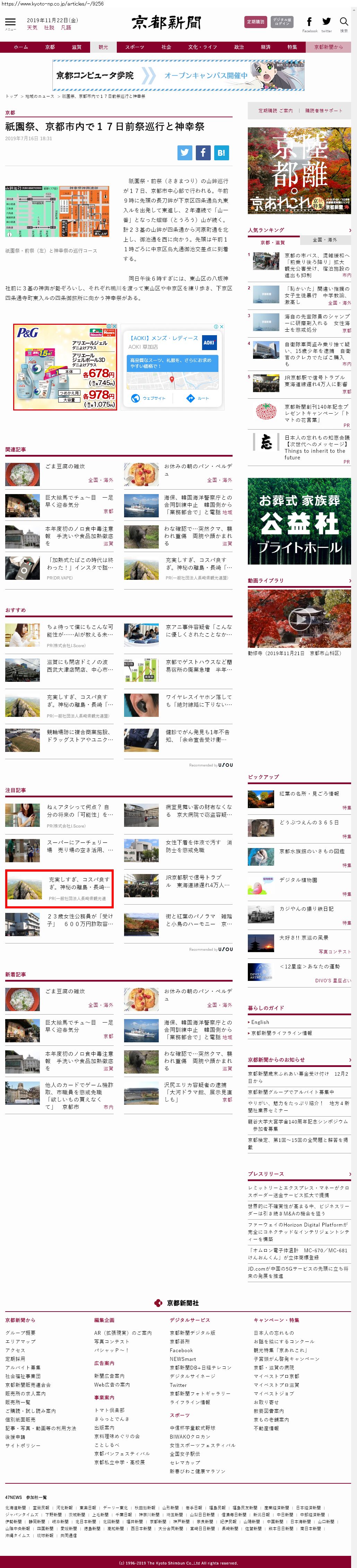
Task: Open the ごま豆腐の雑炊 related article
Action: tap(65, 466)
